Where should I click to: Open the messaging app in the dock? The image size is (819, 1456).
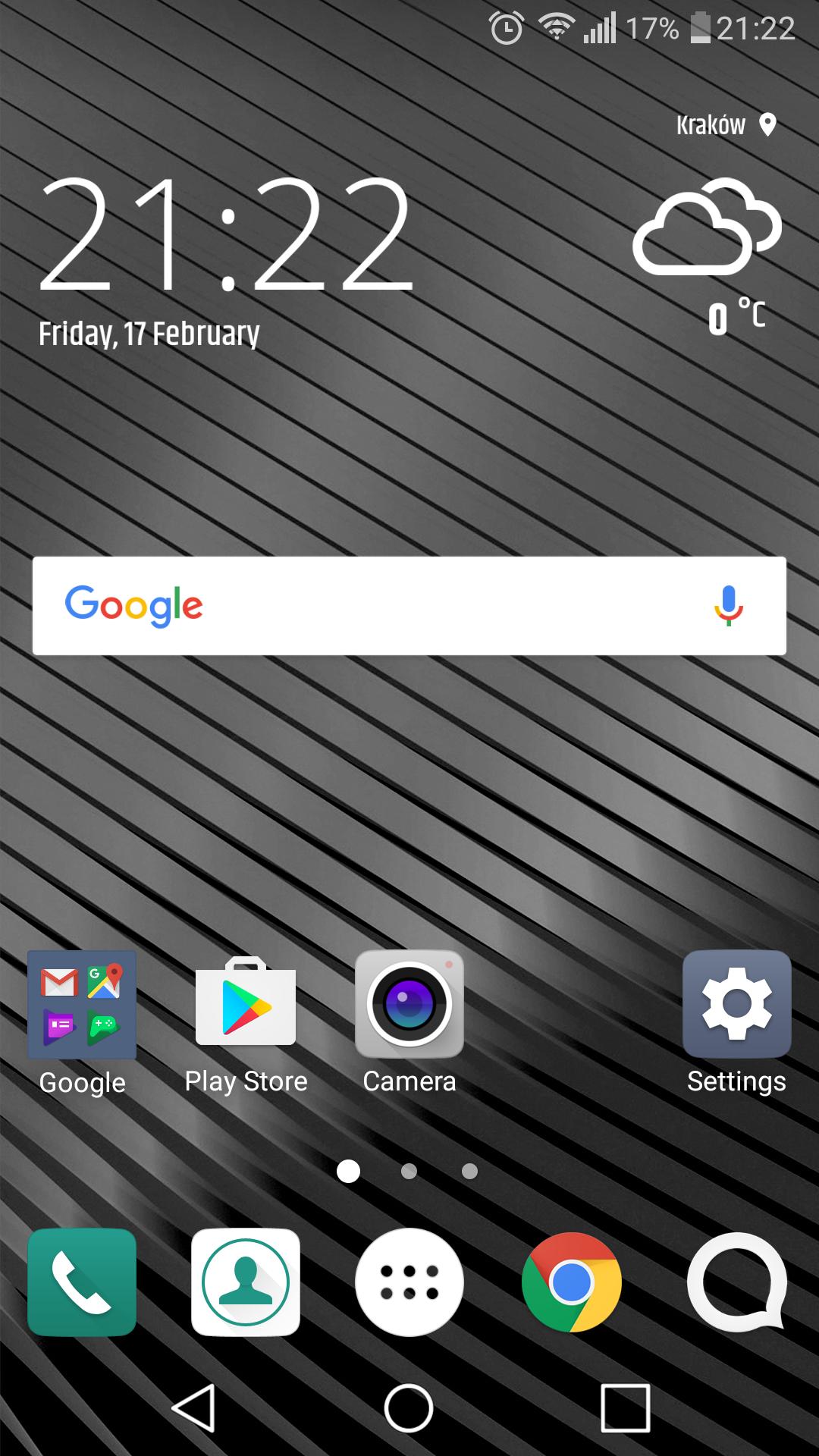coord(736,1282)
